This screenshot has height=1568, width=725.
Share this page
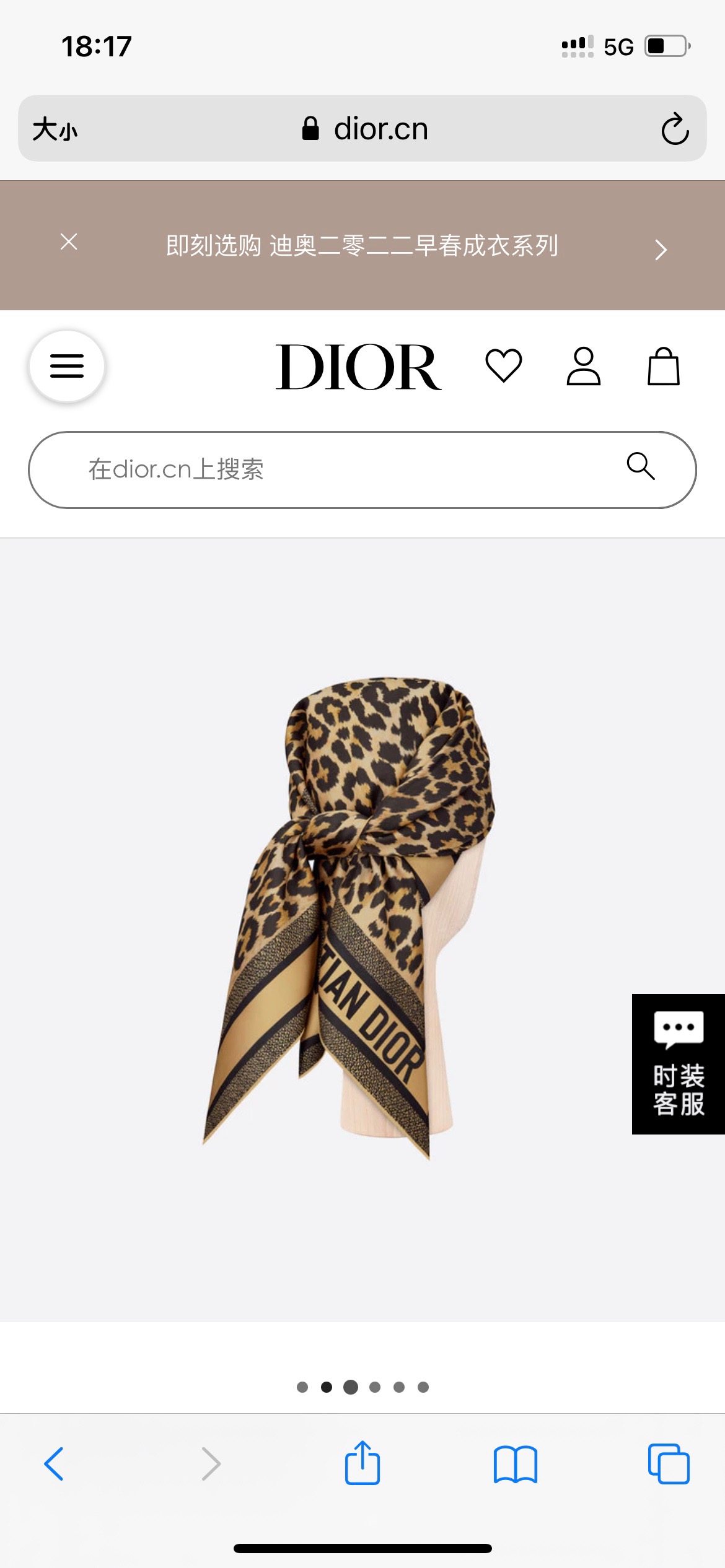point(362,1463)
